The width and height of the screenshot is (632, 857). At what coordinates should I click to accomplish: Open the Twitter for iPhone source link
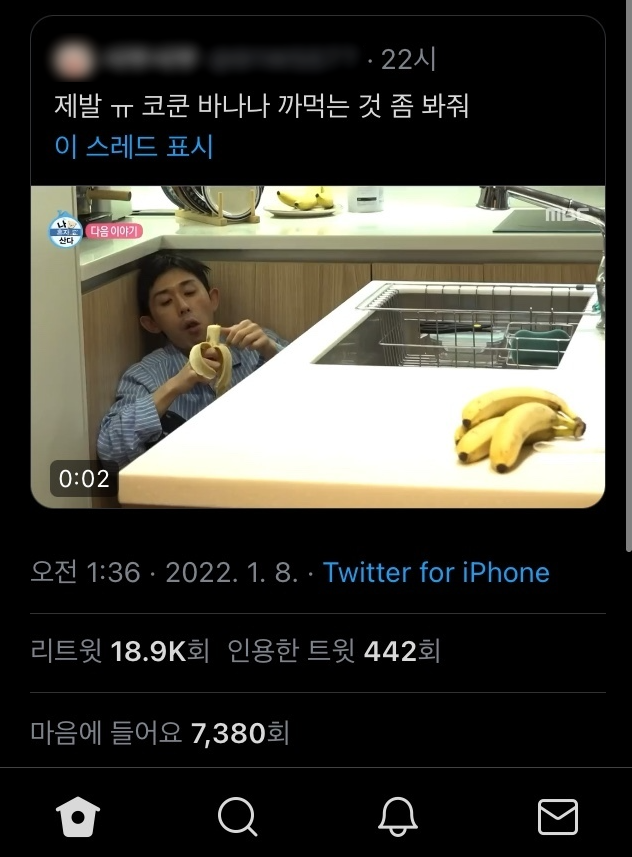436,572
